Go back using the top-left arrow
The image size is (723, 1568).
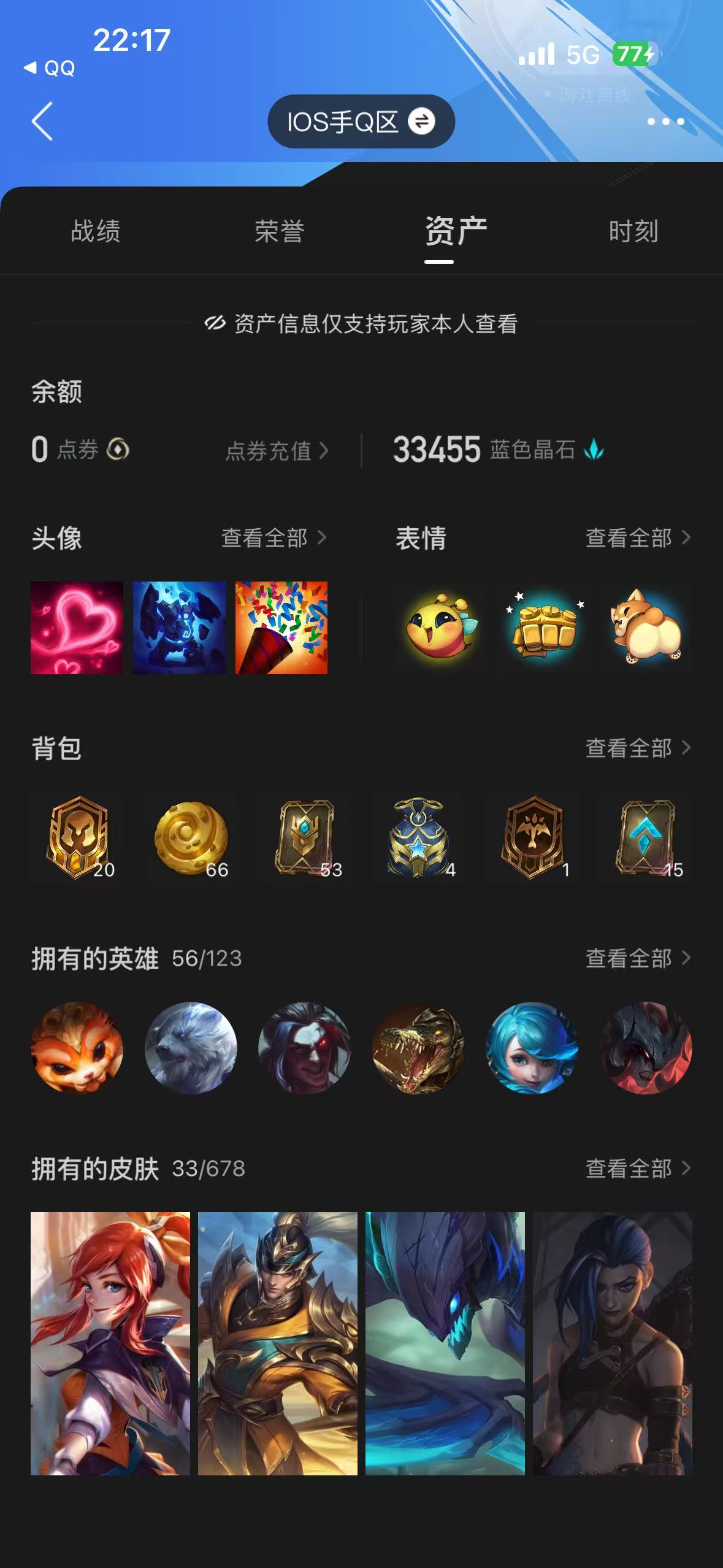tap(42, 121)
